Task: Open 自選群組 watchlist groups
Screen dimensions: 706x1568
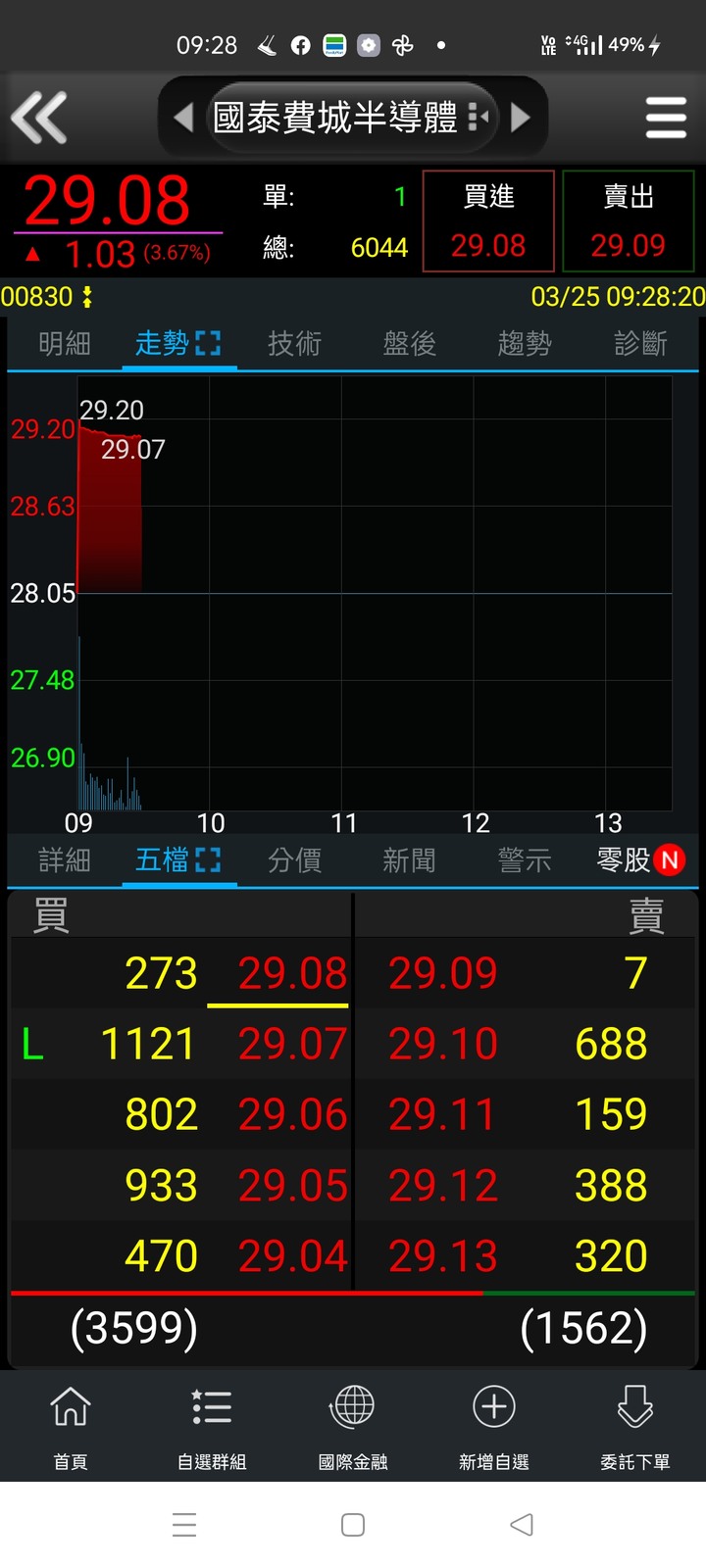Action: pyautogui.click(x=212, y=1427)
